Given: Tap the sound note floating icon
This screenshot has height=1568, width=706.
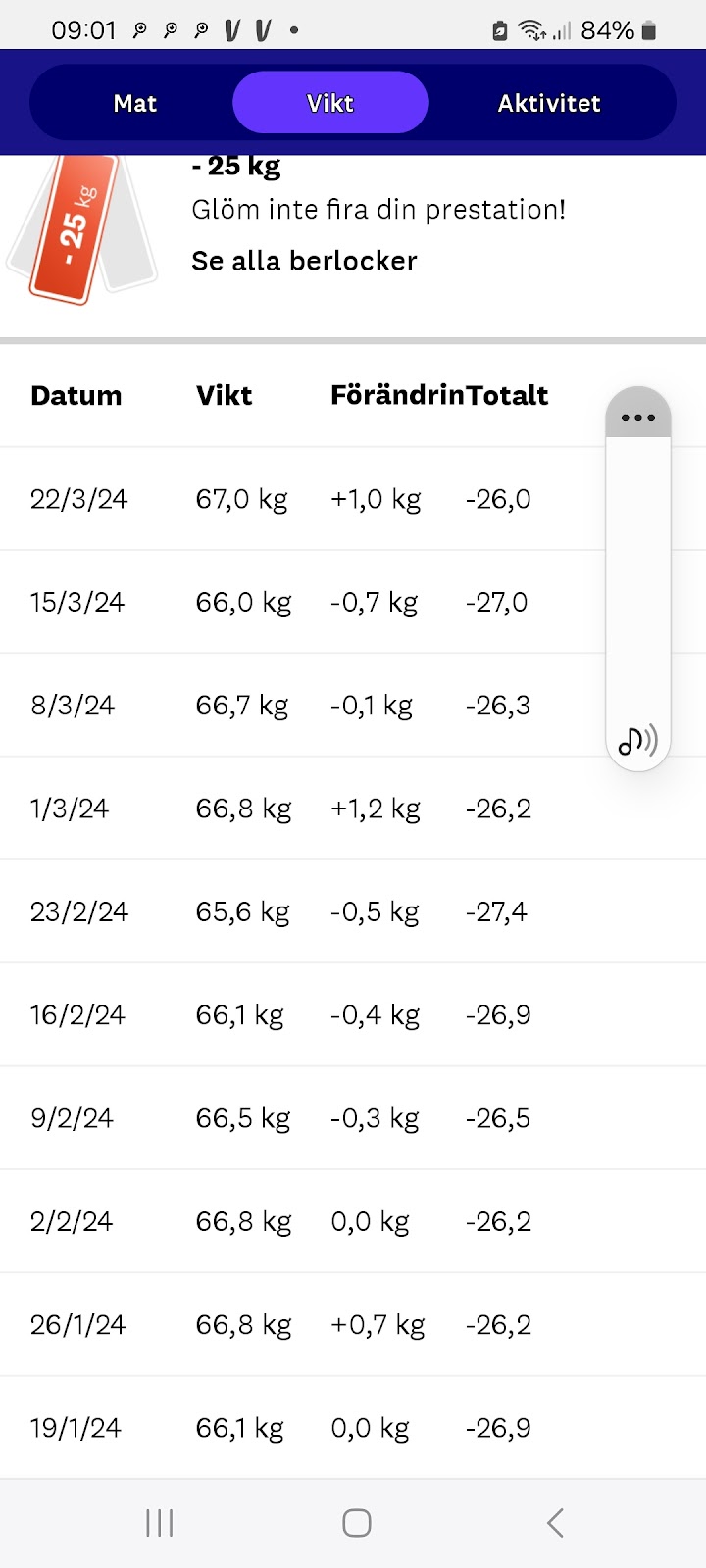Looking at the screenshot, I should coord(637,741).
